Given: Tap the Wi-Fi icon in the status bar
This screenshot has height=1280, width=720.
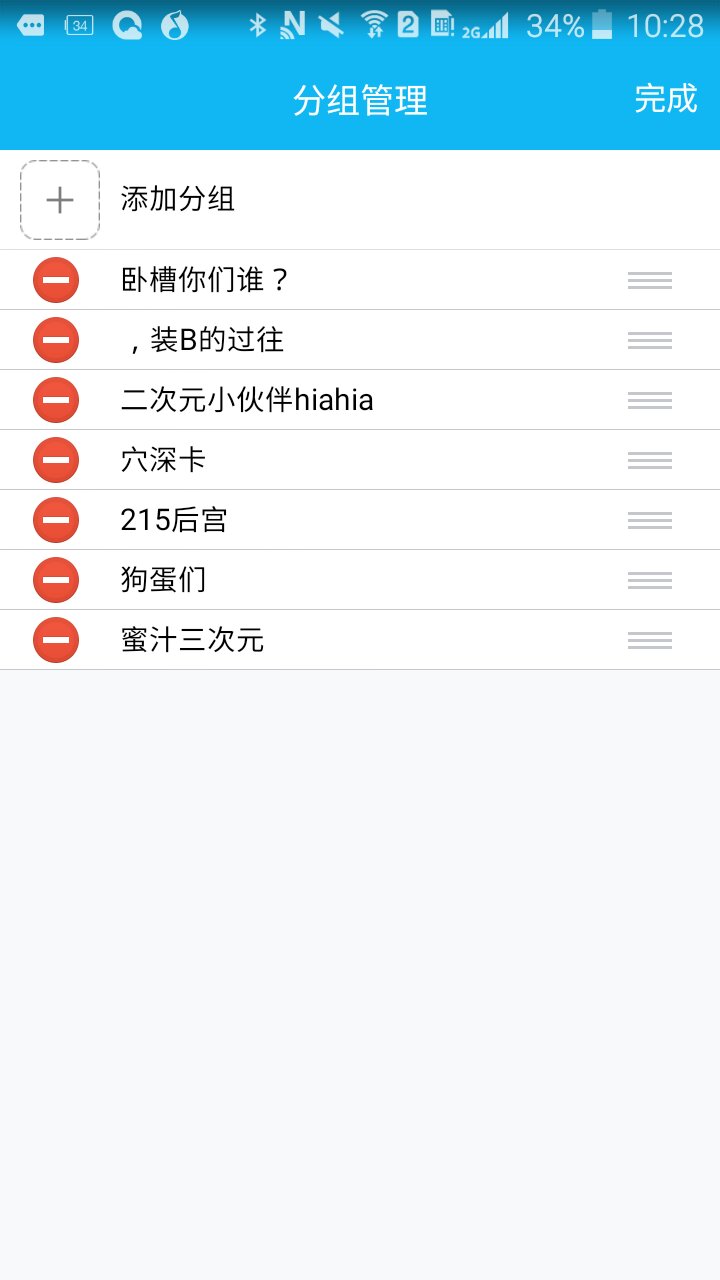Looking at the screenshot, I should (x=375, y=25).
